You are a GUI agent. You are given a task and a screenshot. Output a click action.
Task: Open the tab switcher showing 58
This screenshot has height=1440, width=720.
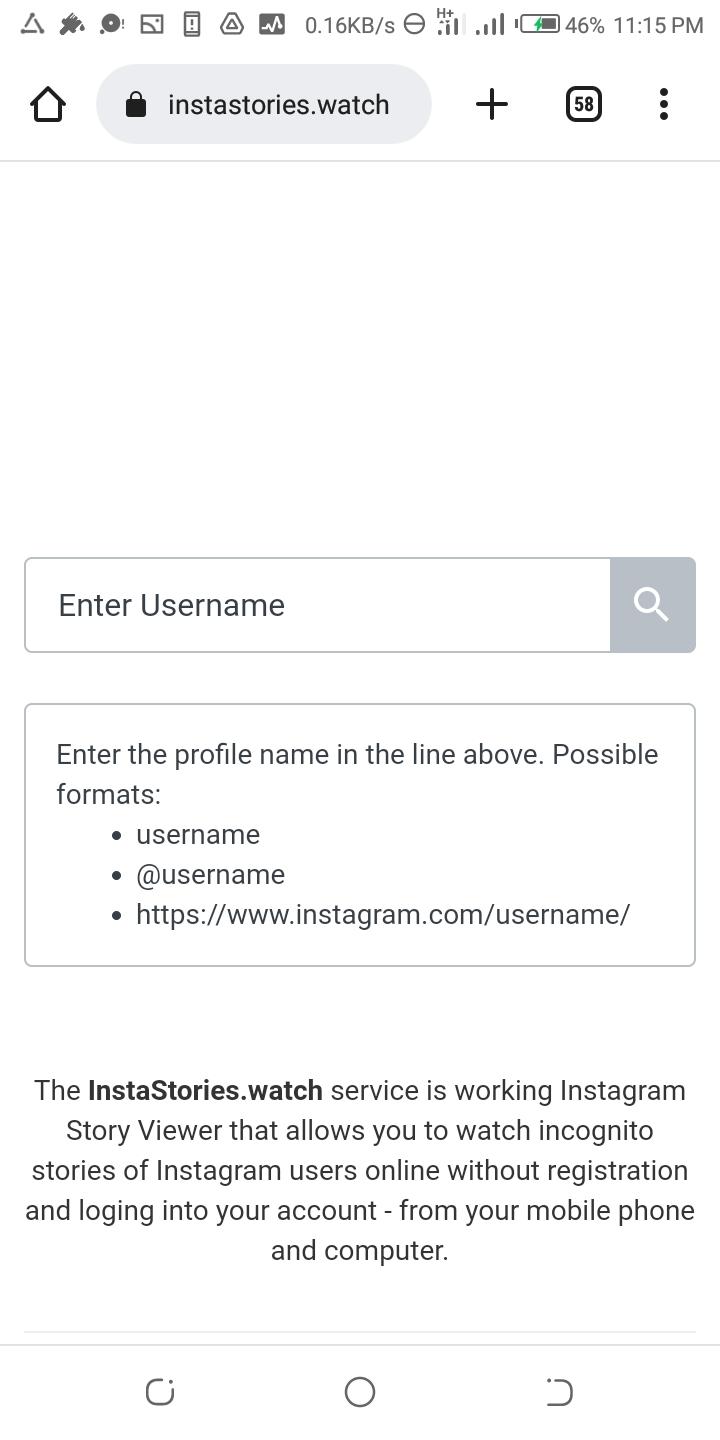[x=584, y=104]
